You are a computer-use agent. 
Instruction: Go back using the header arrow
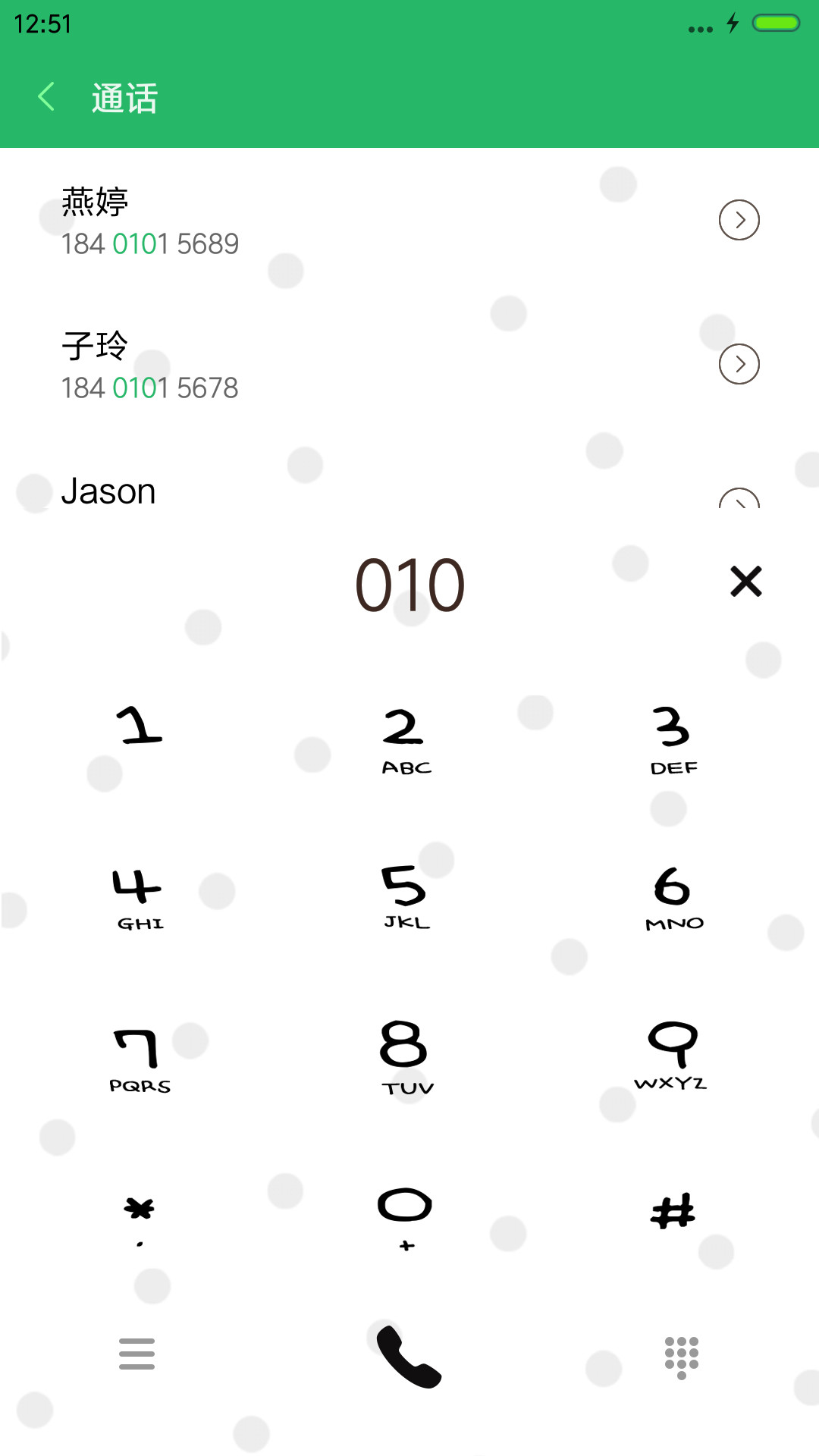[x=46, y=97]
